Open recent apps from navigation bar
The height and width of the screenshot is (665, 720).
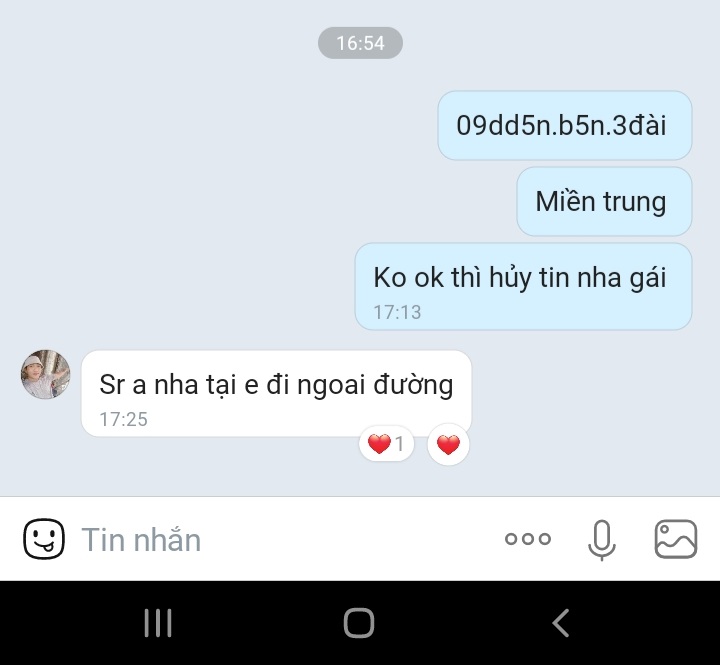(158, 623)
